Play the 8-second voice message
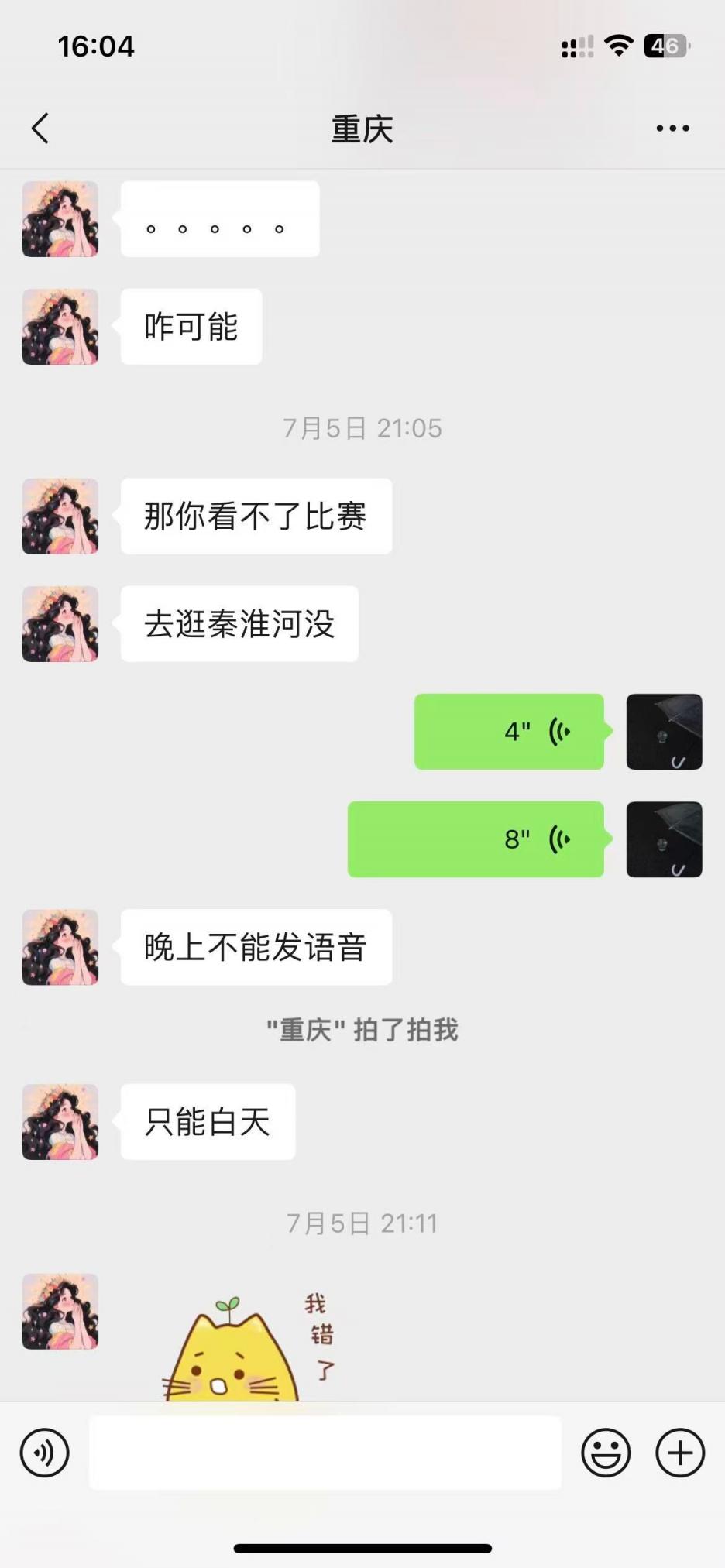Image resolution: width=725 pixels, height=1568 pixels. tap(476, 839)
